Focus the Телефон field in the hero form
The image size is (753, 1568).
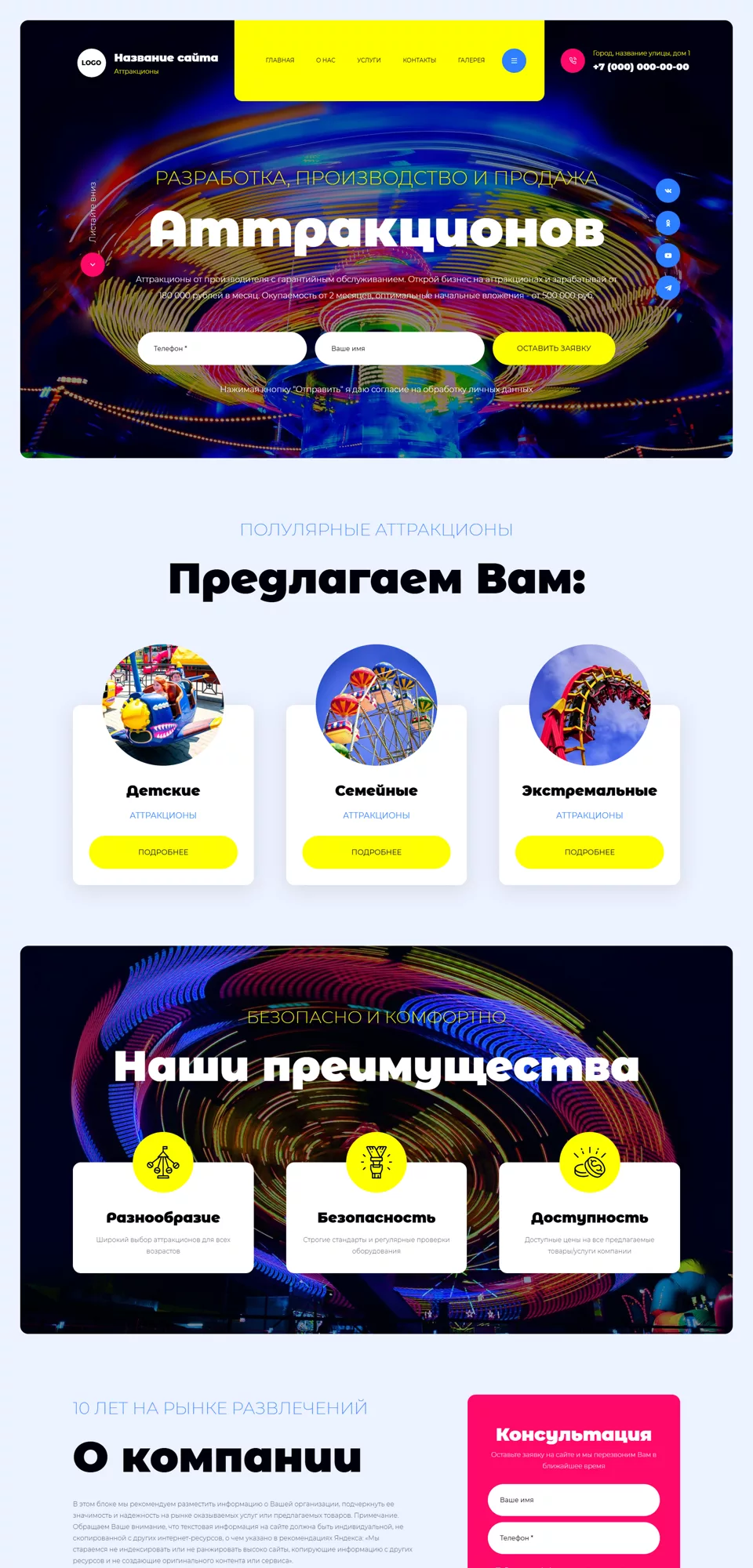click(x=222, y=348)
